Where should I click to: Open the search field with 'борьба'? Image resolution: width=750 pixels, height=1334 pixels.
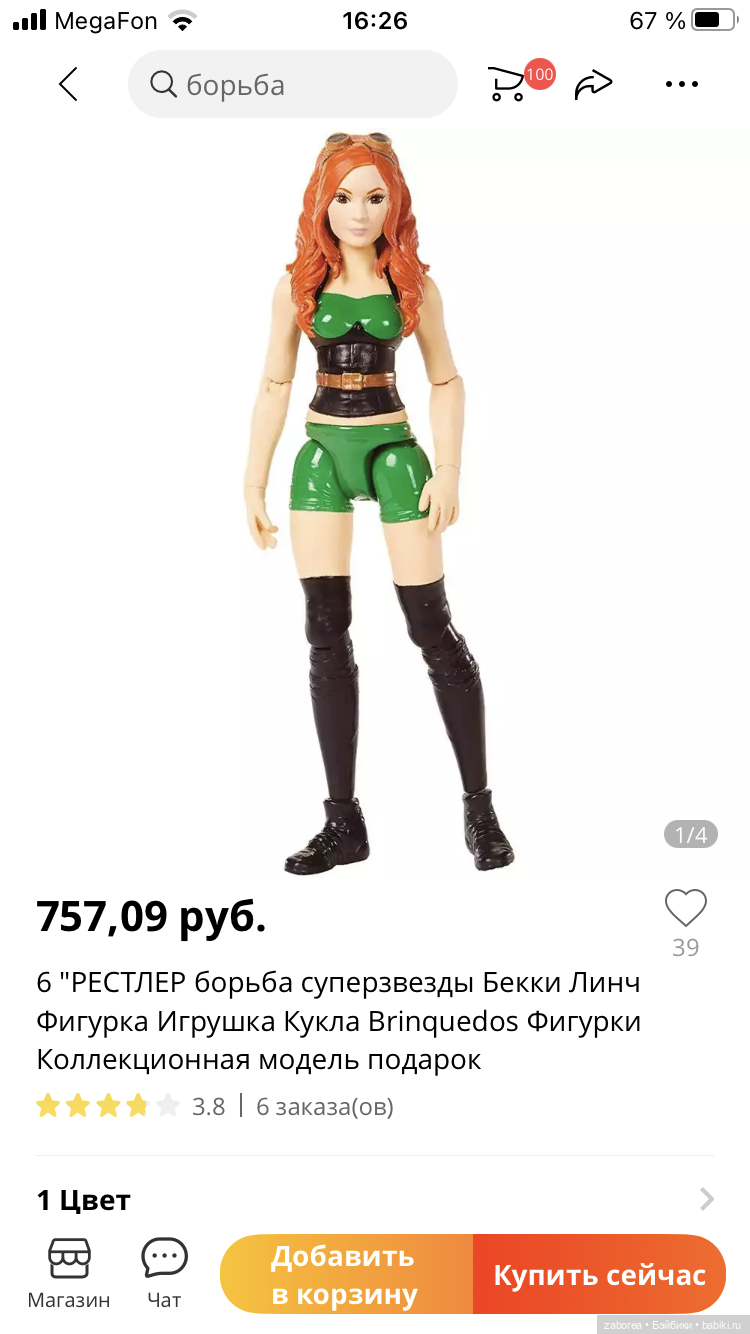click(x=292, y=85)
